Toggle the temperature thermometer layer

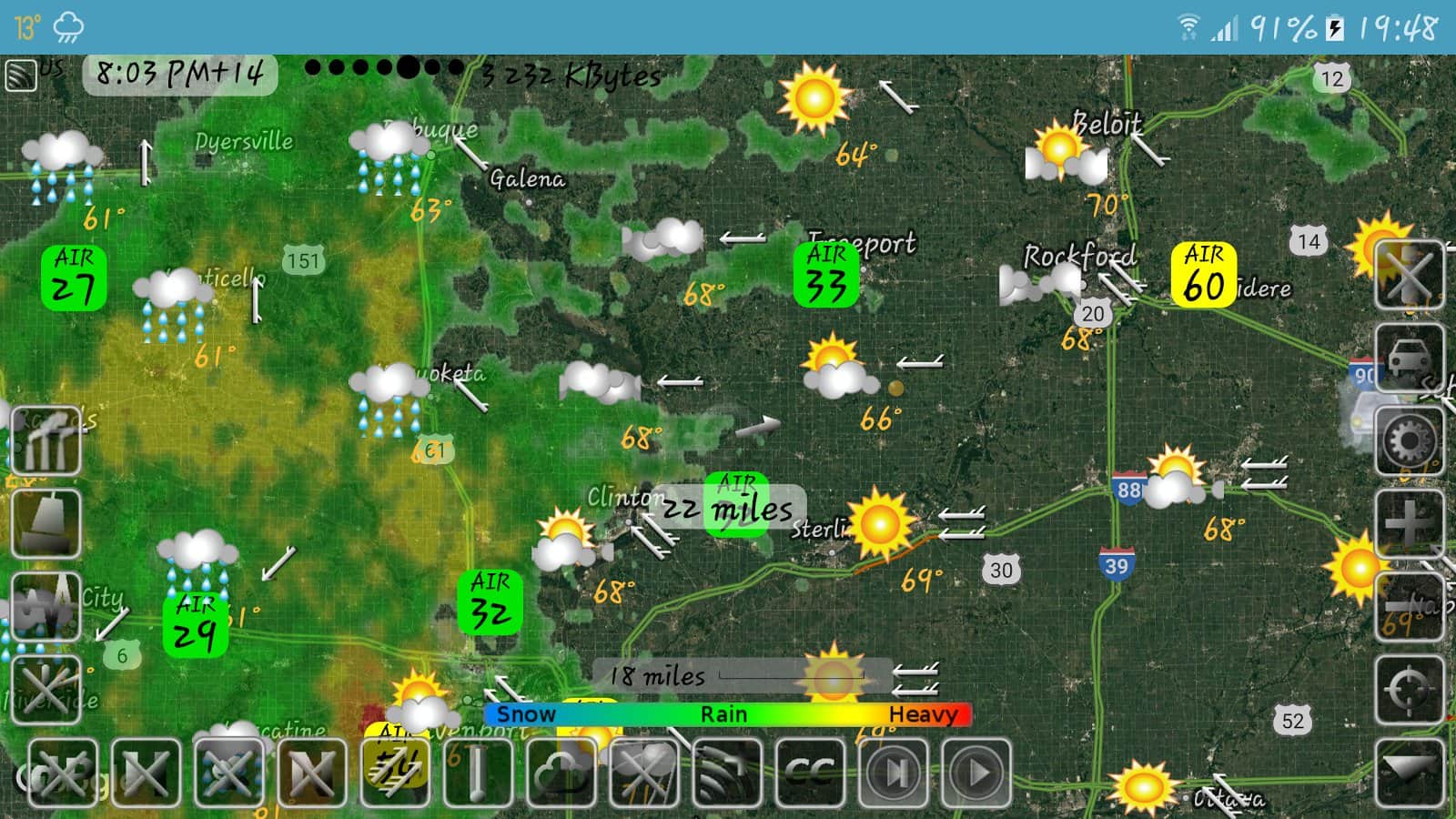point(478,773)
